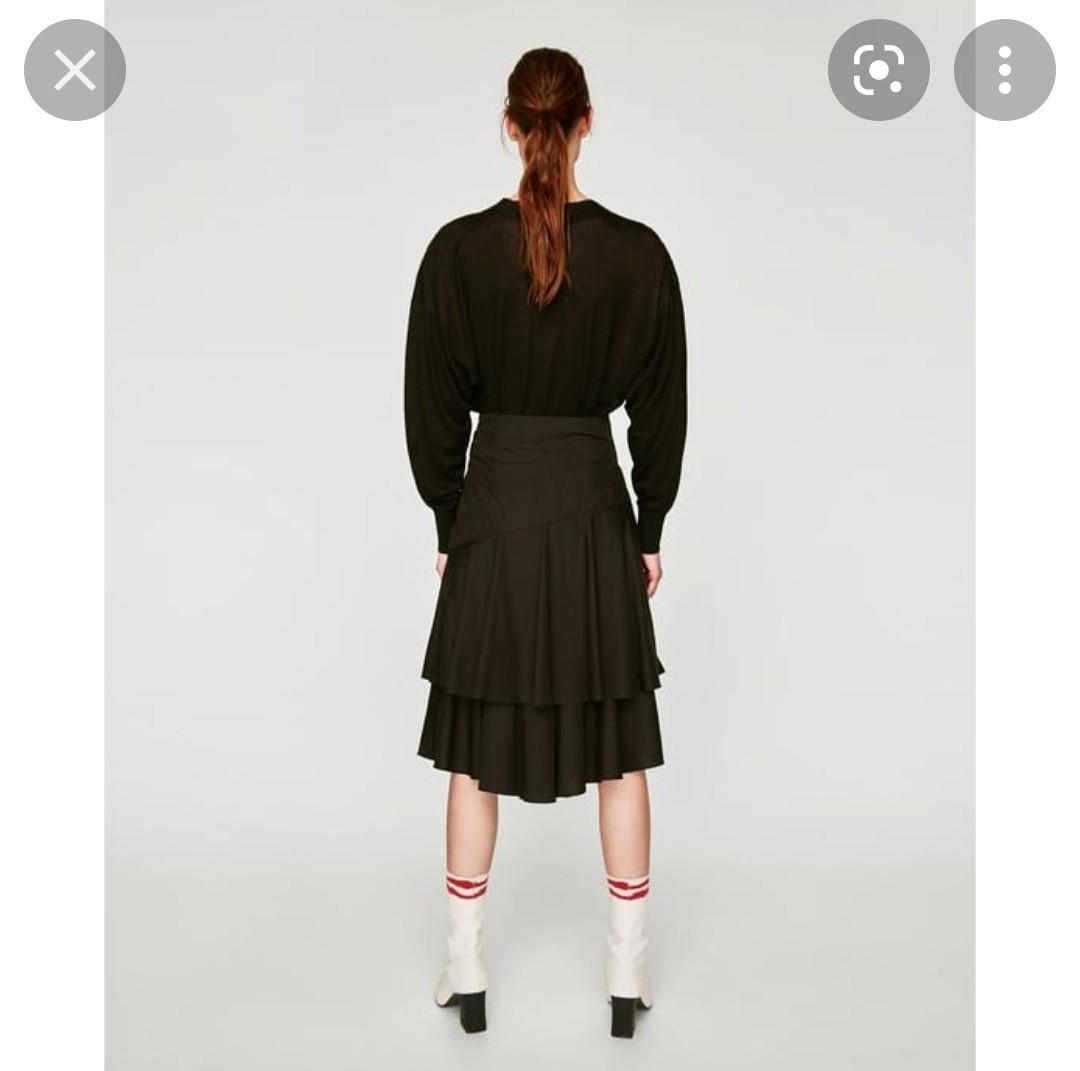This screenshot has width=1080, height=1071.
Task: Search this image with Lens
Action: coord(878,70)
